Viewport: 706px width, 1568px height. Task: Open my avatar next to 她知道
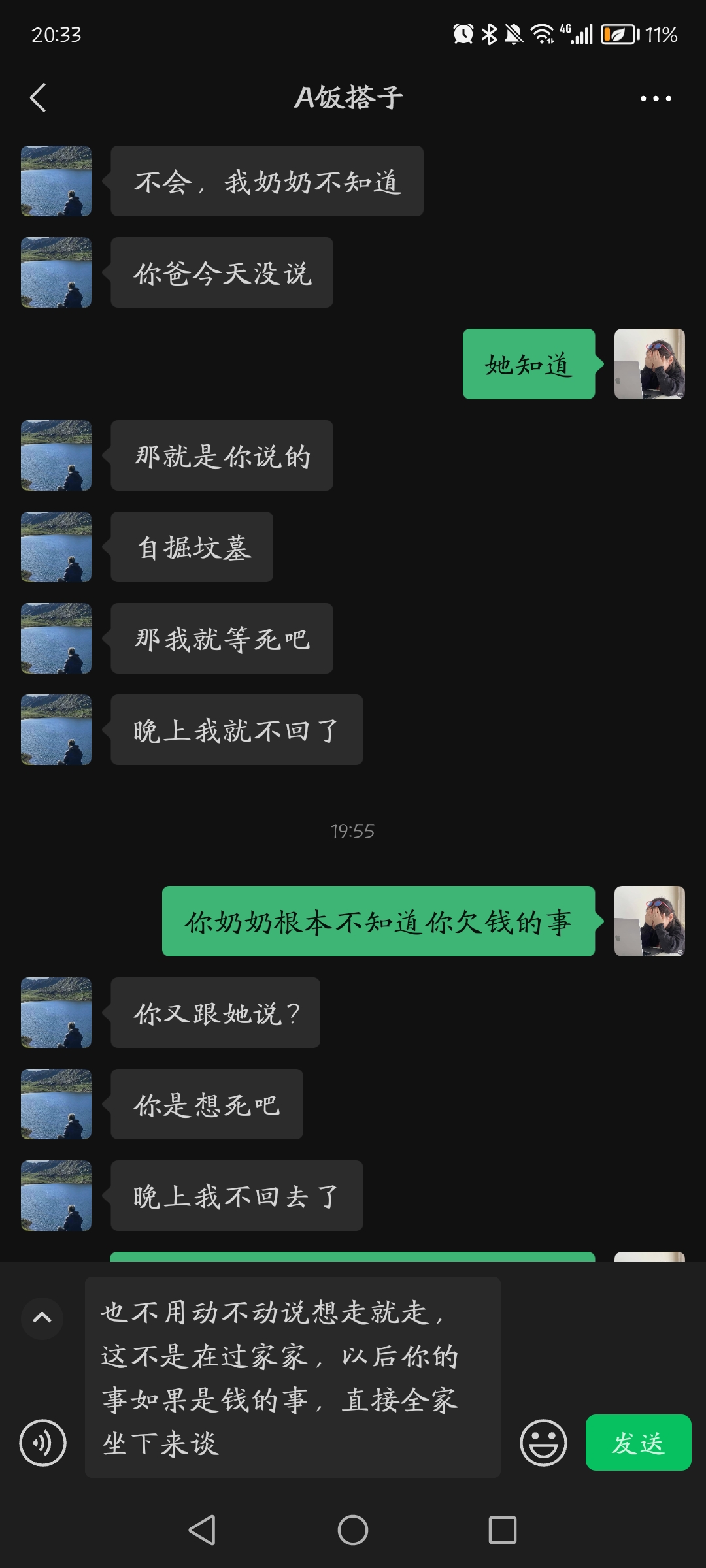[649, 364]
